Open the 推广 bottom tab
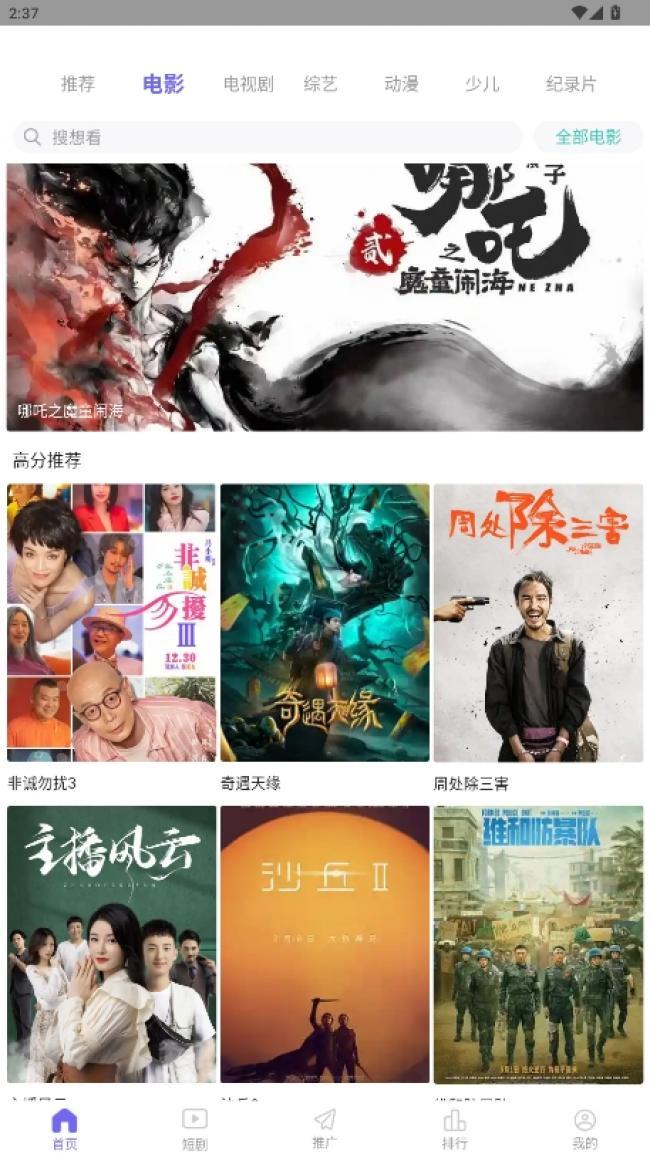The image size is (650, 1154). click(x=325, y=1129)
